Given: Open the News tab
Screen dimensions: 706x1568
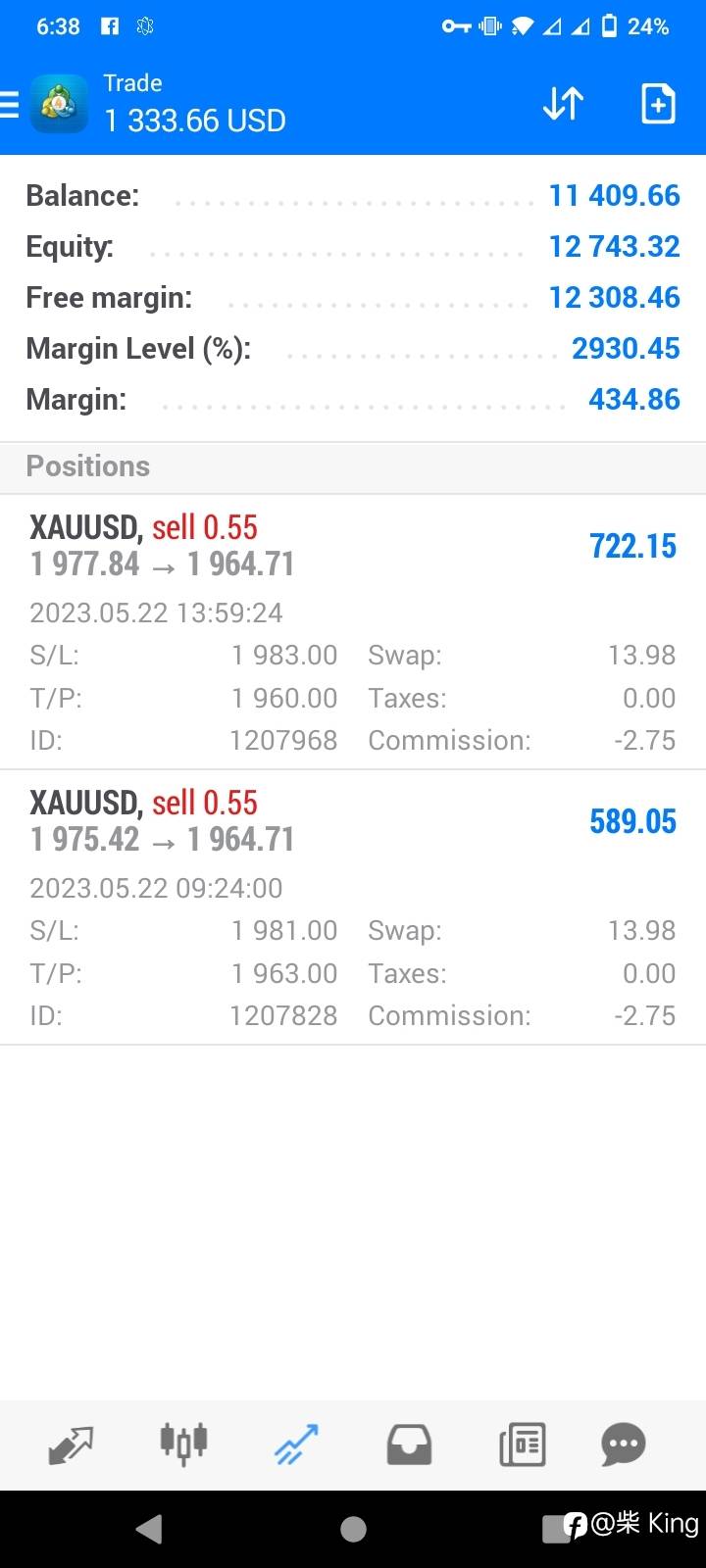Looking at the screenshot, I should tap(522, 1445).
